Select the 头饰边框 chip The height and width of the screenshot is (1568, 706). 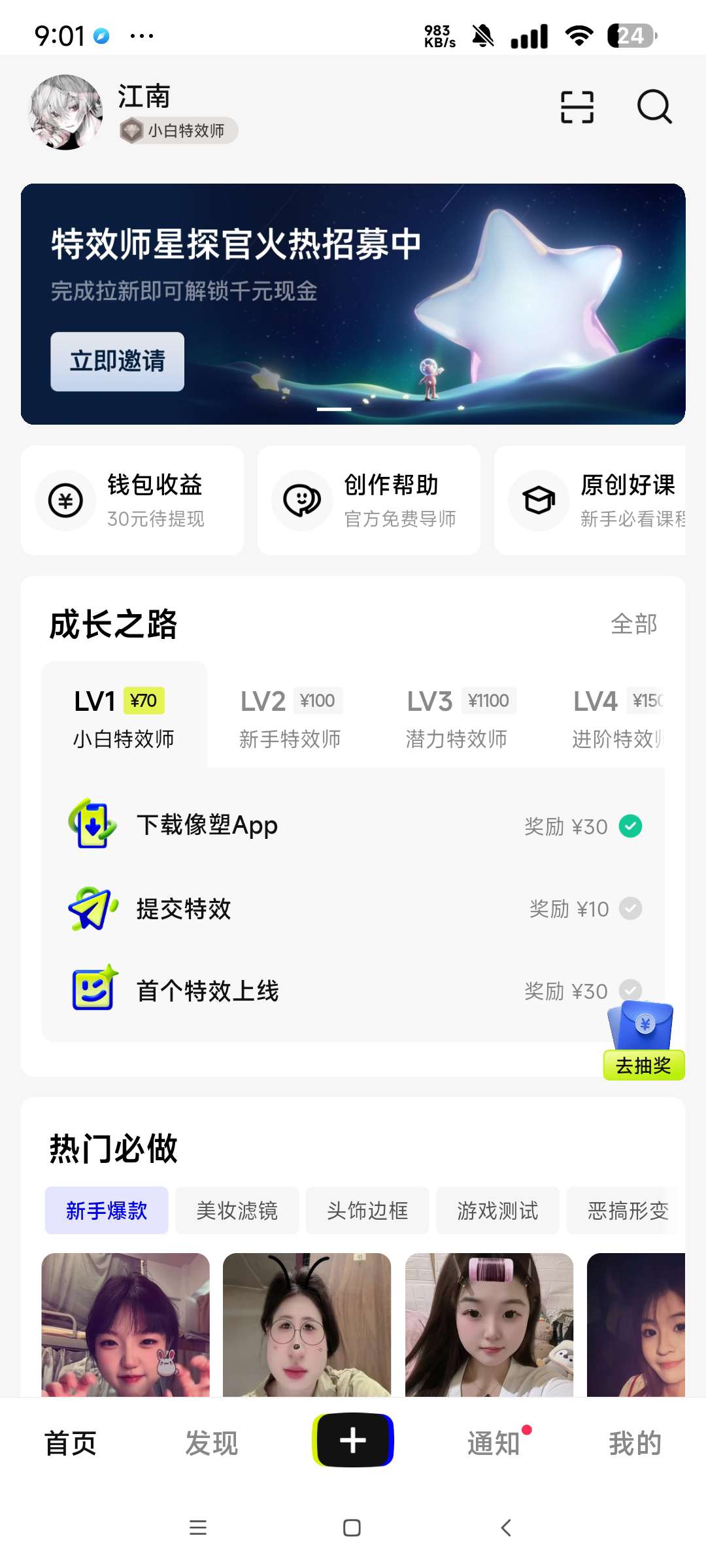[x=367, y=1211]
